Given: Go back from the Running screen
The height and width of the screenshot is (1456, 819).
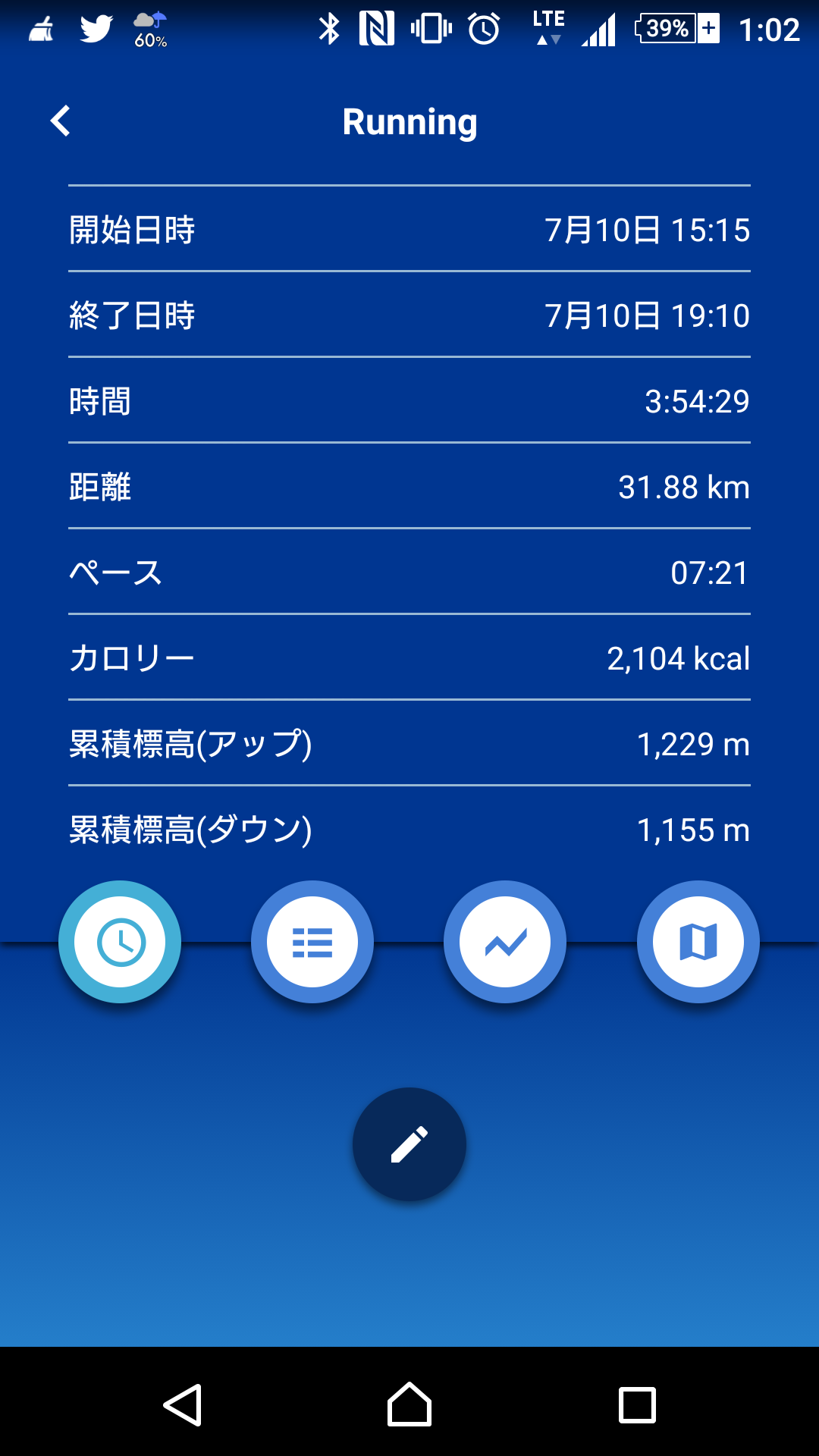Looking at the screenshot, I should (x=61, y=121).
